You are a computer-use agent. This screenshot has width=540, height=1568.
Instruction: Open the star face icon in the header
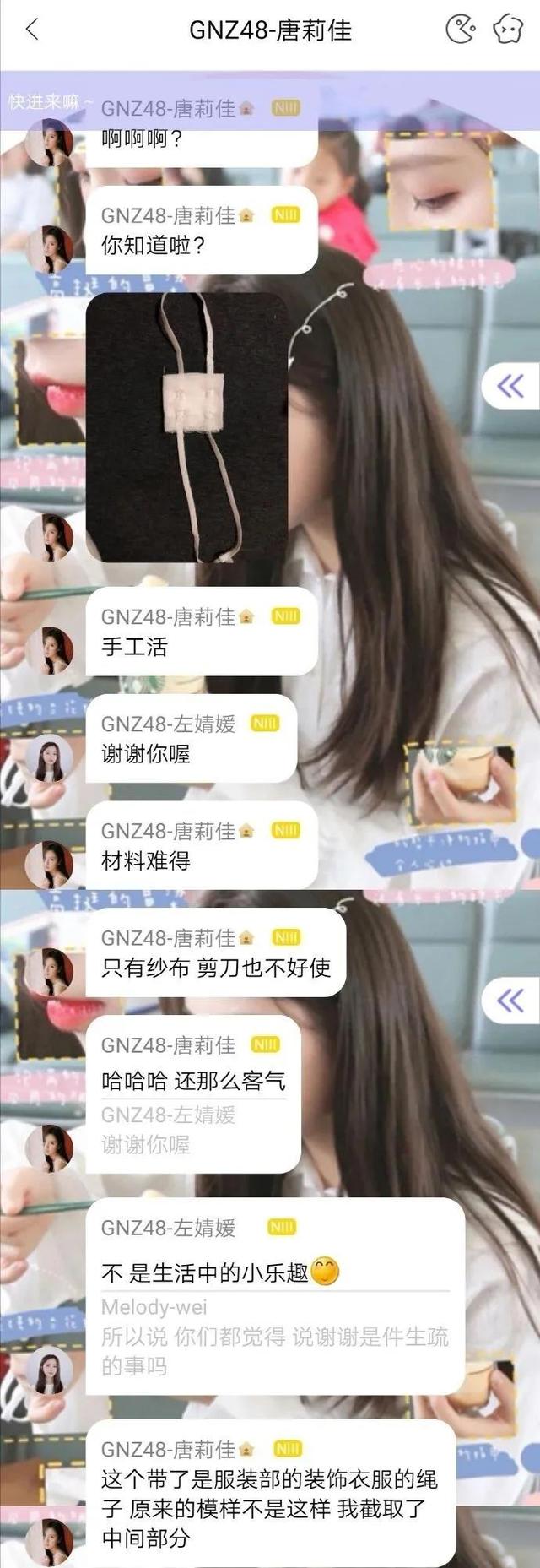point(507,30)
